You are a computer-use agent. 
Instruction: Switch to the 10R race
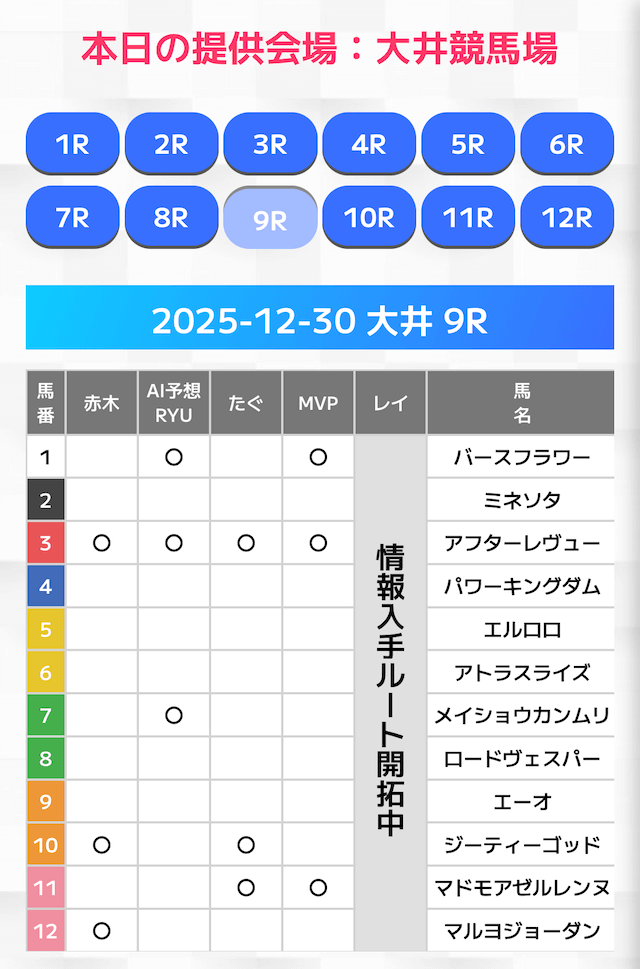point(369,217)
